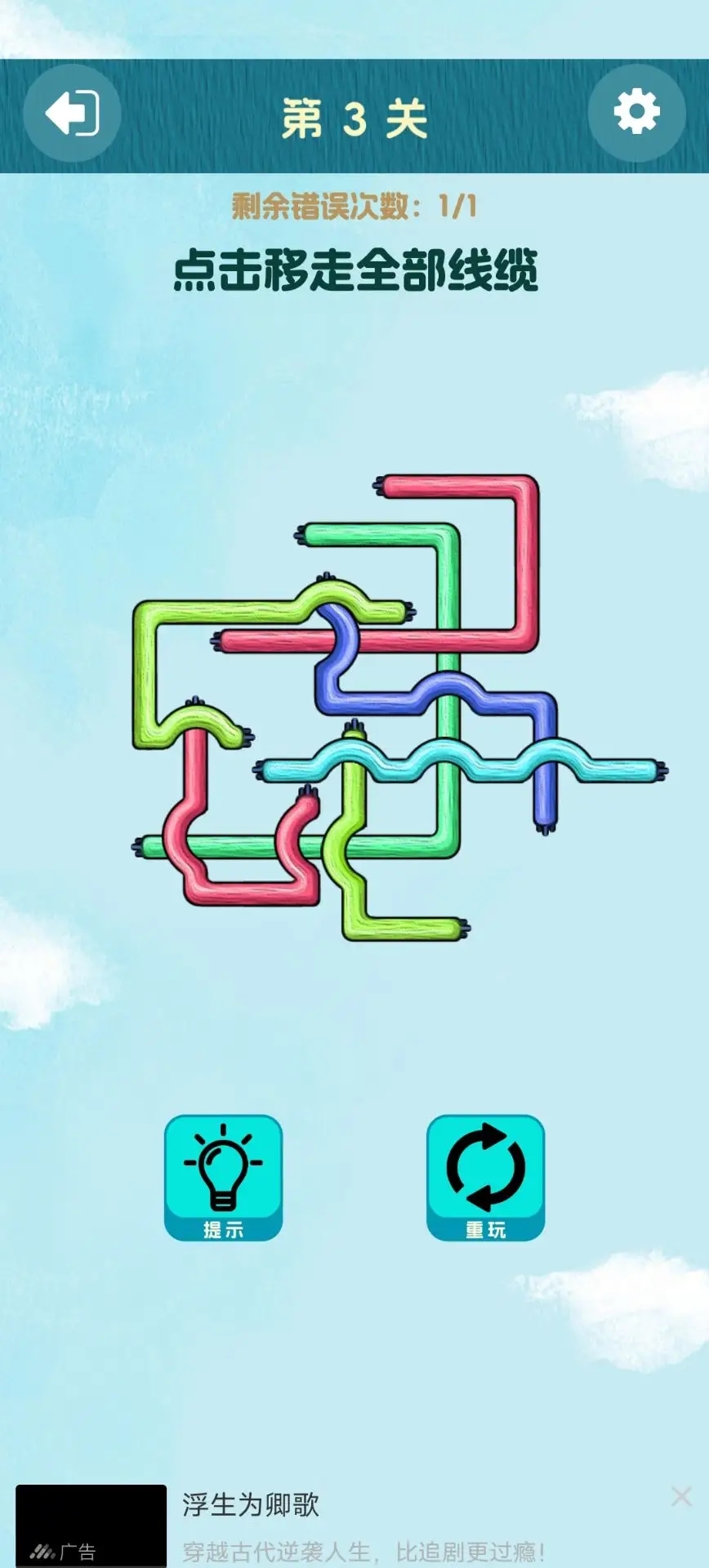
Task: Dismiss the ad banner
Action: coord(681,1497)
